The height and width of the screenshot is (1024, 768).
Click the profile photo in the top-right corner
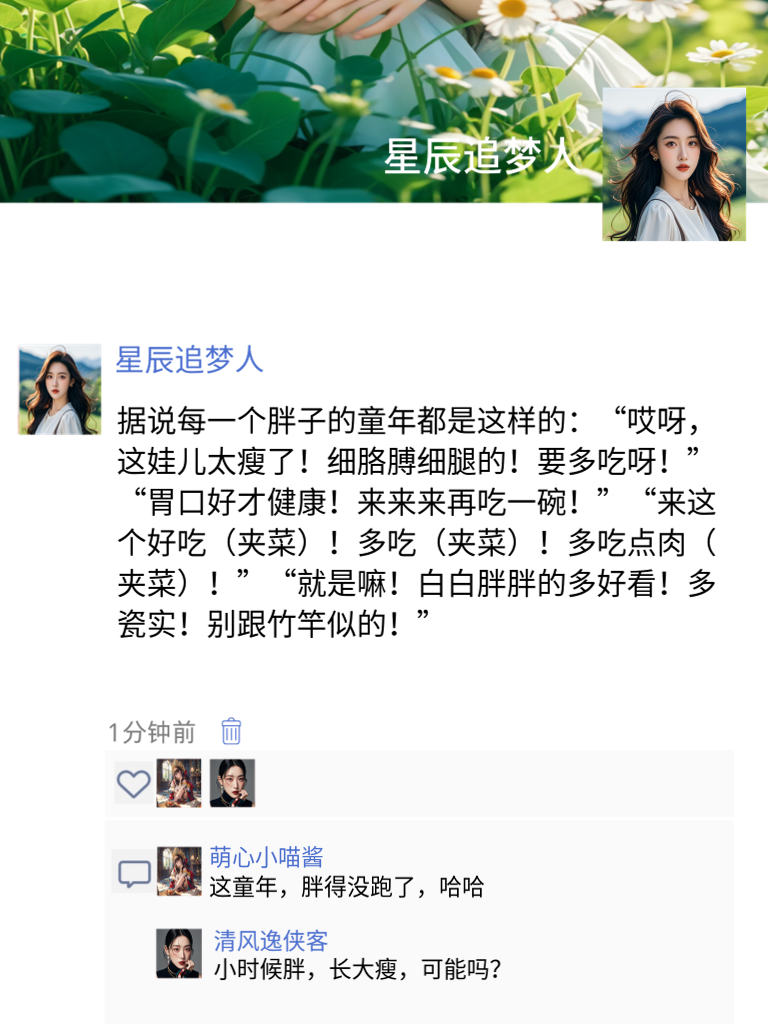tap(676, 164)
